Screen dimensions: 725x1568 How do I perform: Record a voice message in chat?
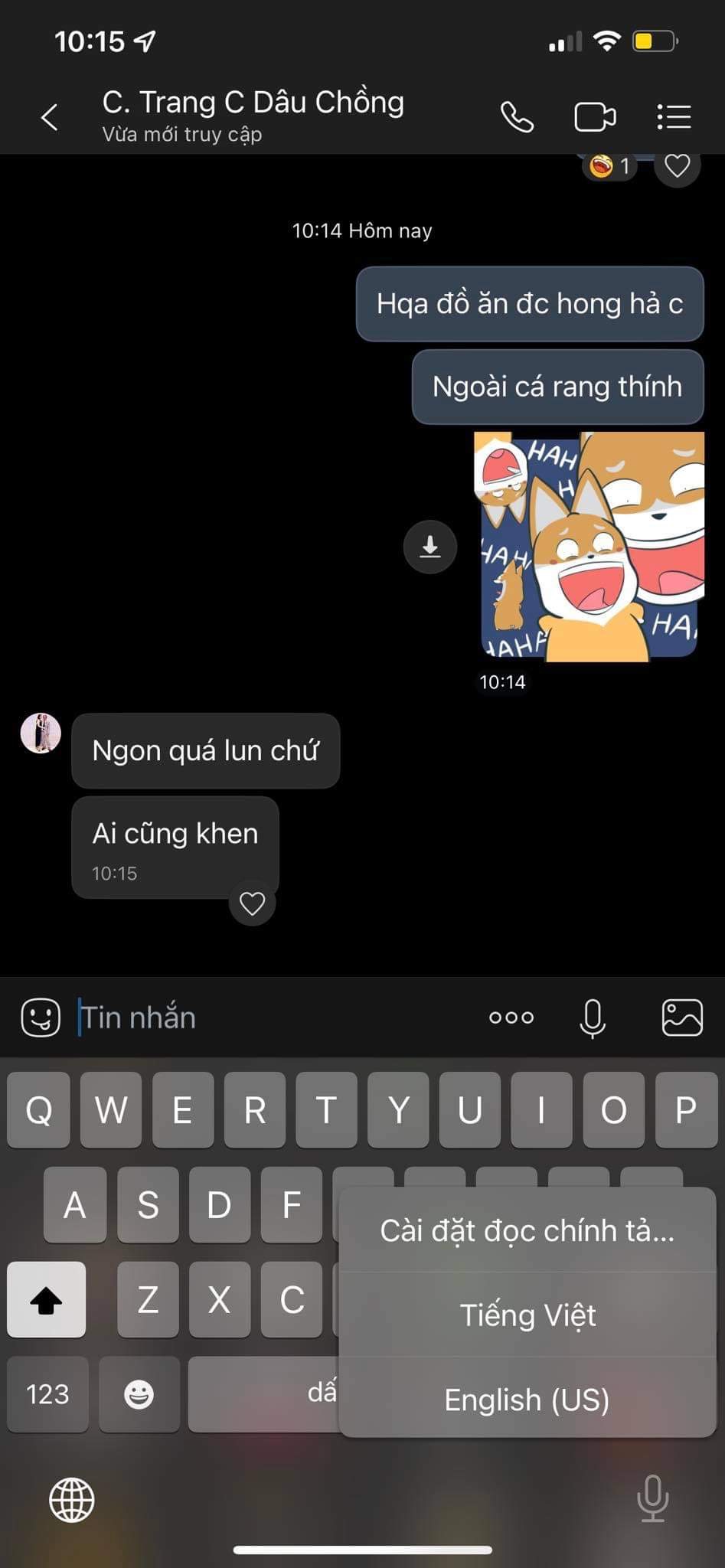pyautogui.click(x=593, y=1018)
